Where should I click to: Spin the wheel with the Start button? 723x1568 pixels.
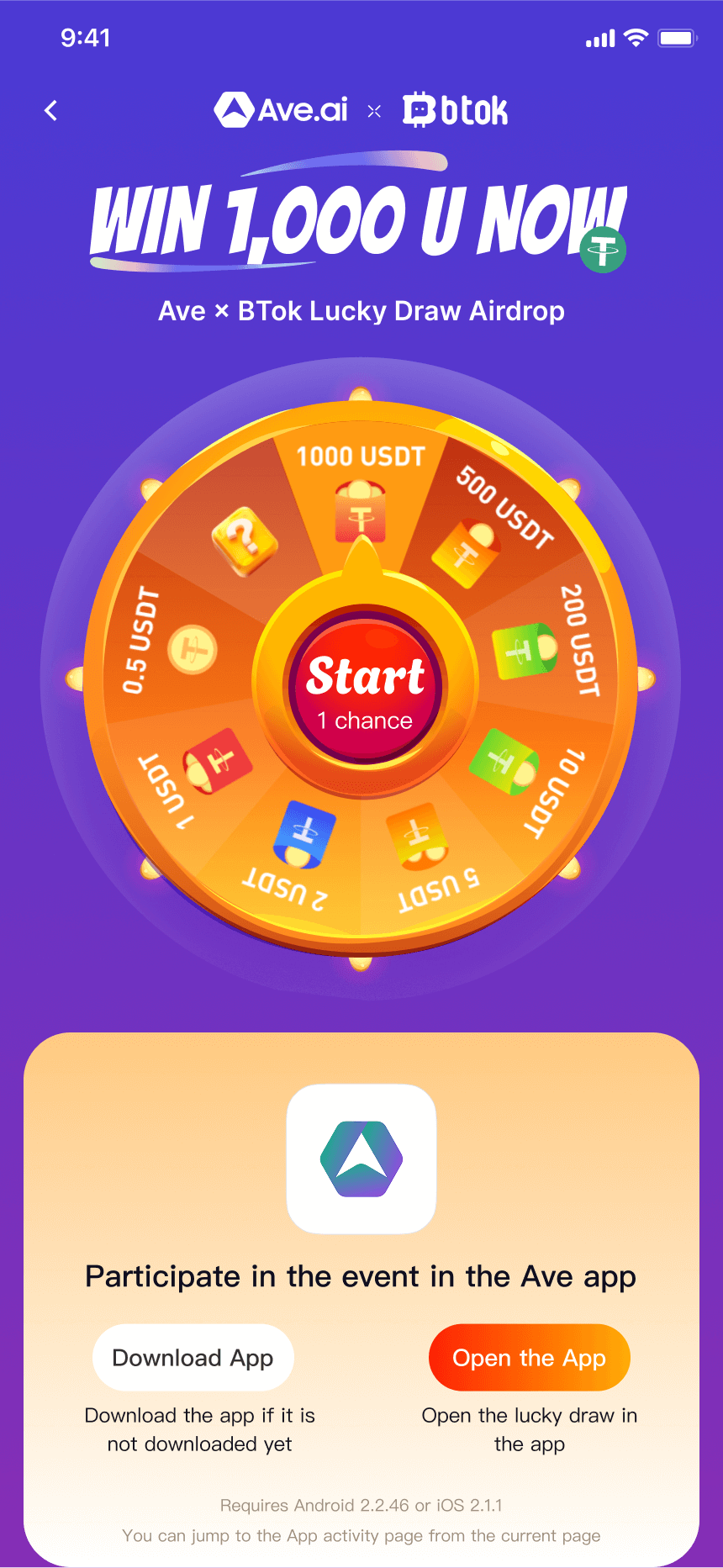coord(366,686)
